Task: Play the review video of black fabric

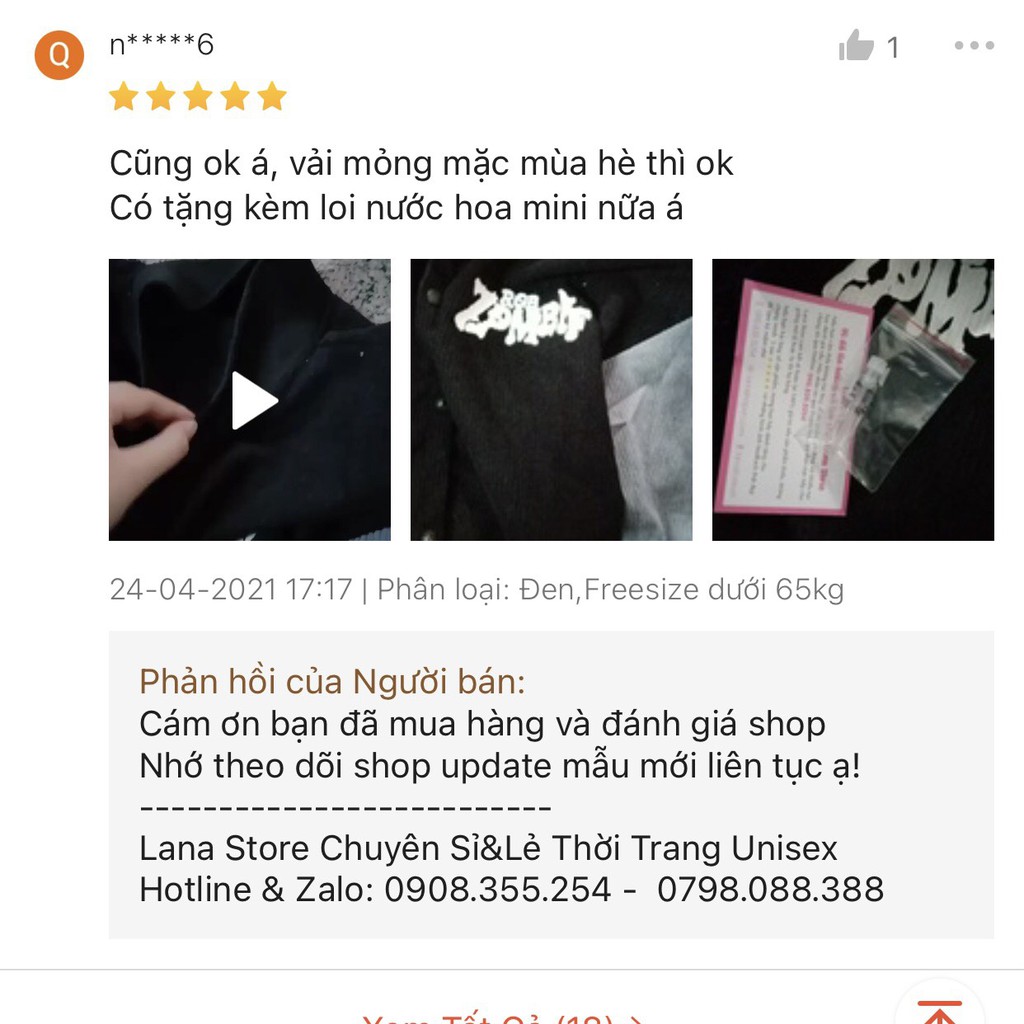Action: pos(250,400)
